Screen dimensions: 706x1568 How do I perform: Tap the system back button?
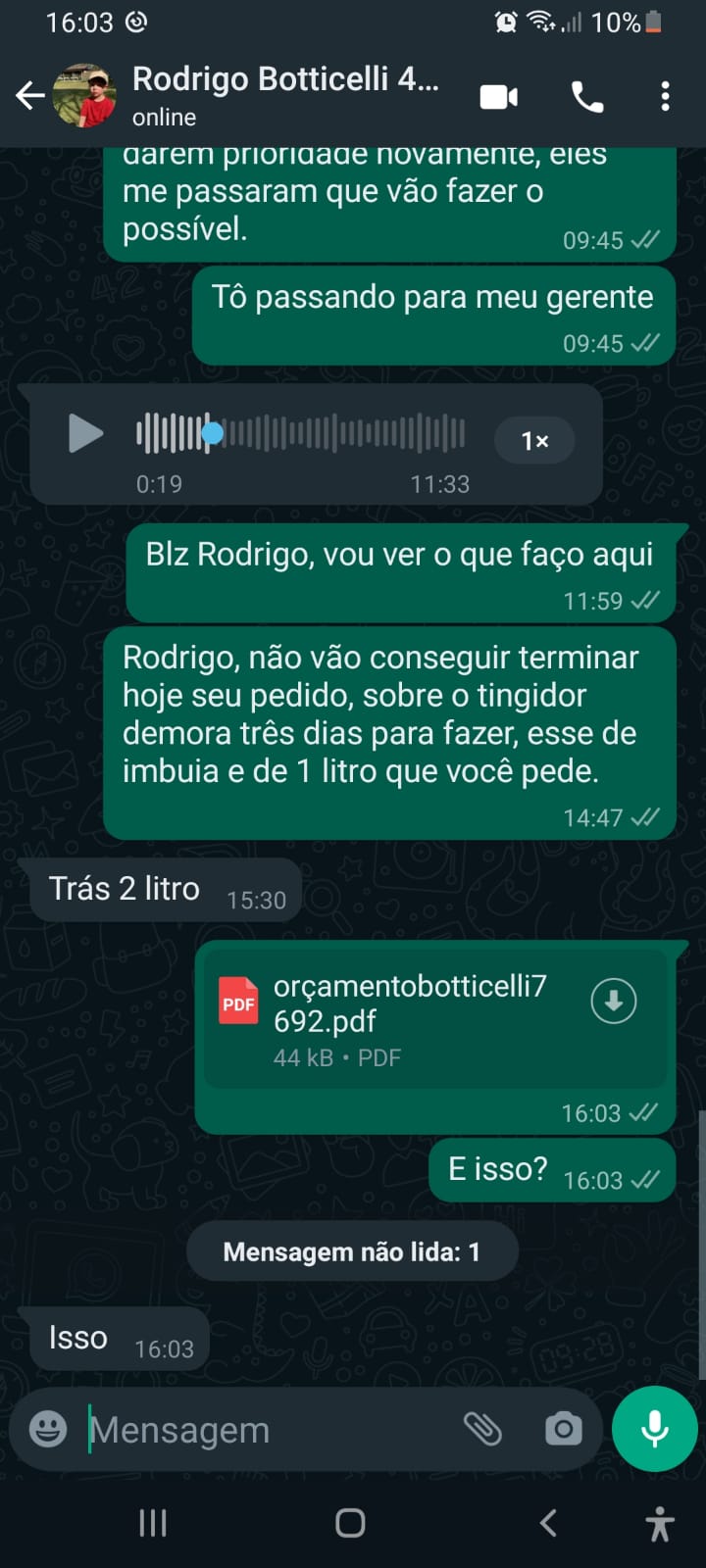(548, 1523)
